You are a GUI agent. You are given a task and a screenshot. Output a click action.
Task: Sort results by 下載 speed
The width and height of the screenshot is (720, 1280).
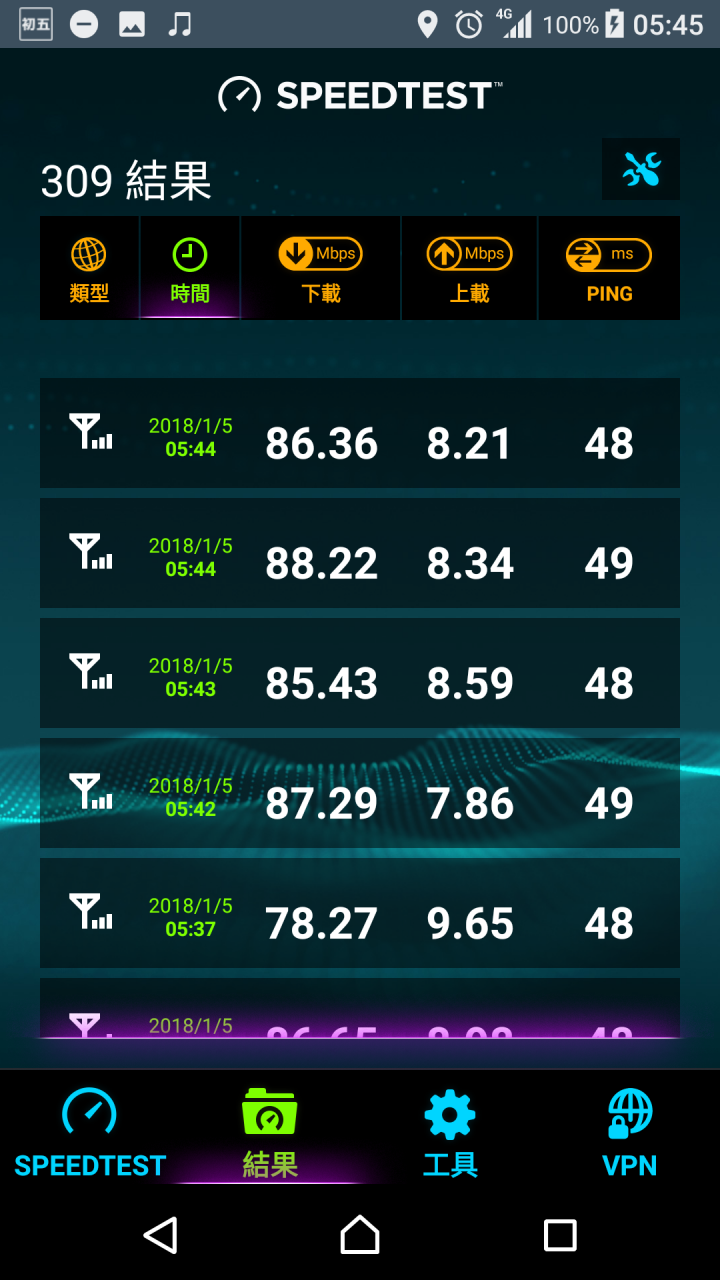pos(321,269)
